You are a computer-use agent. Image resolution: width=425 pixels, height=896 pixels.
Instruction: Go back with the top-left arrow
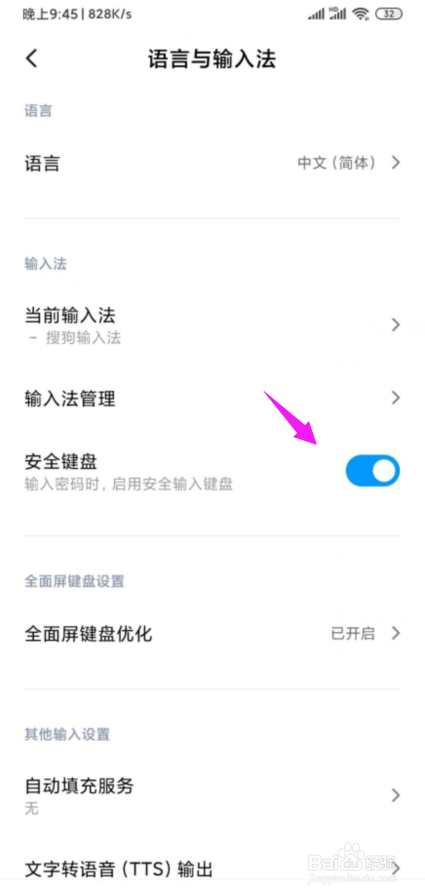click(32, 58)
